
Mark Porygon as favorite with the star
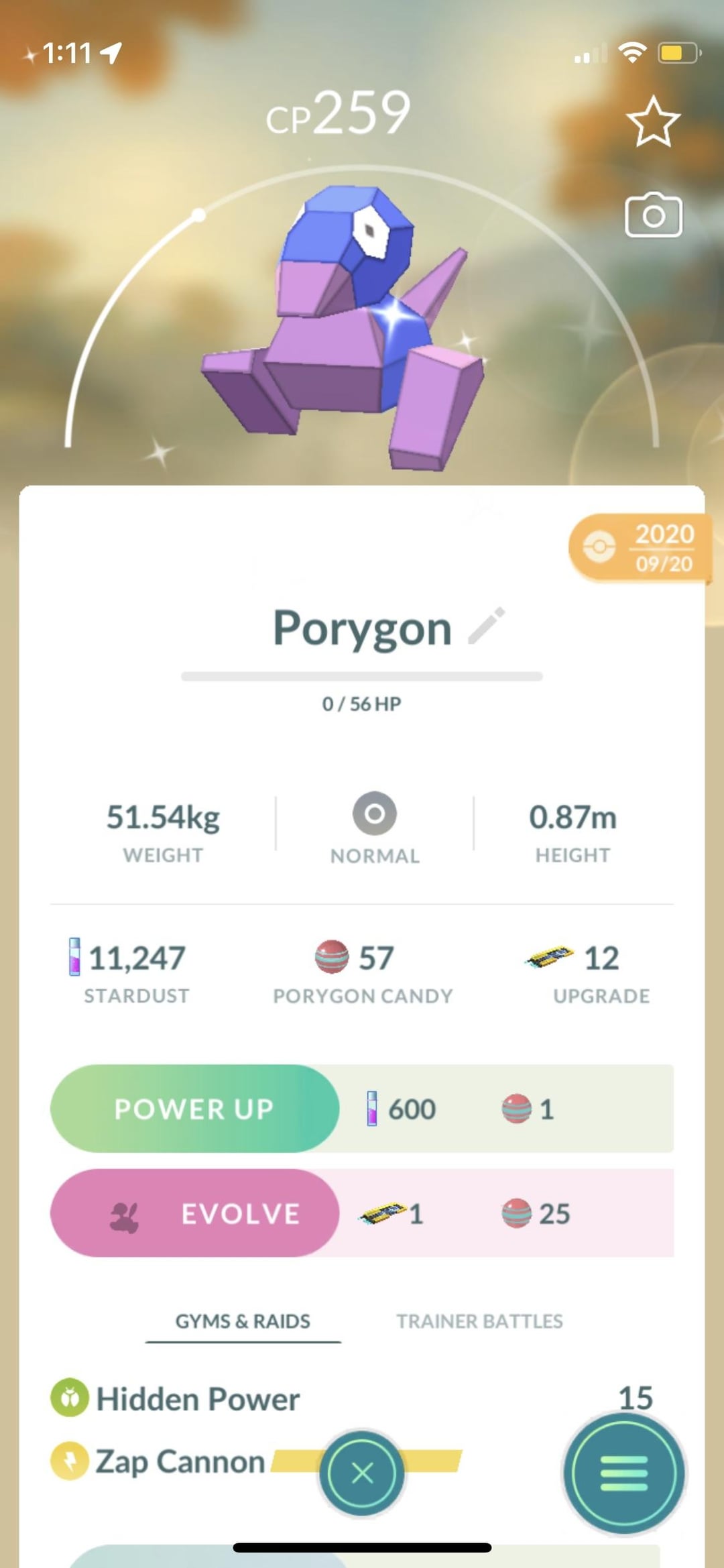click(653, 122)
